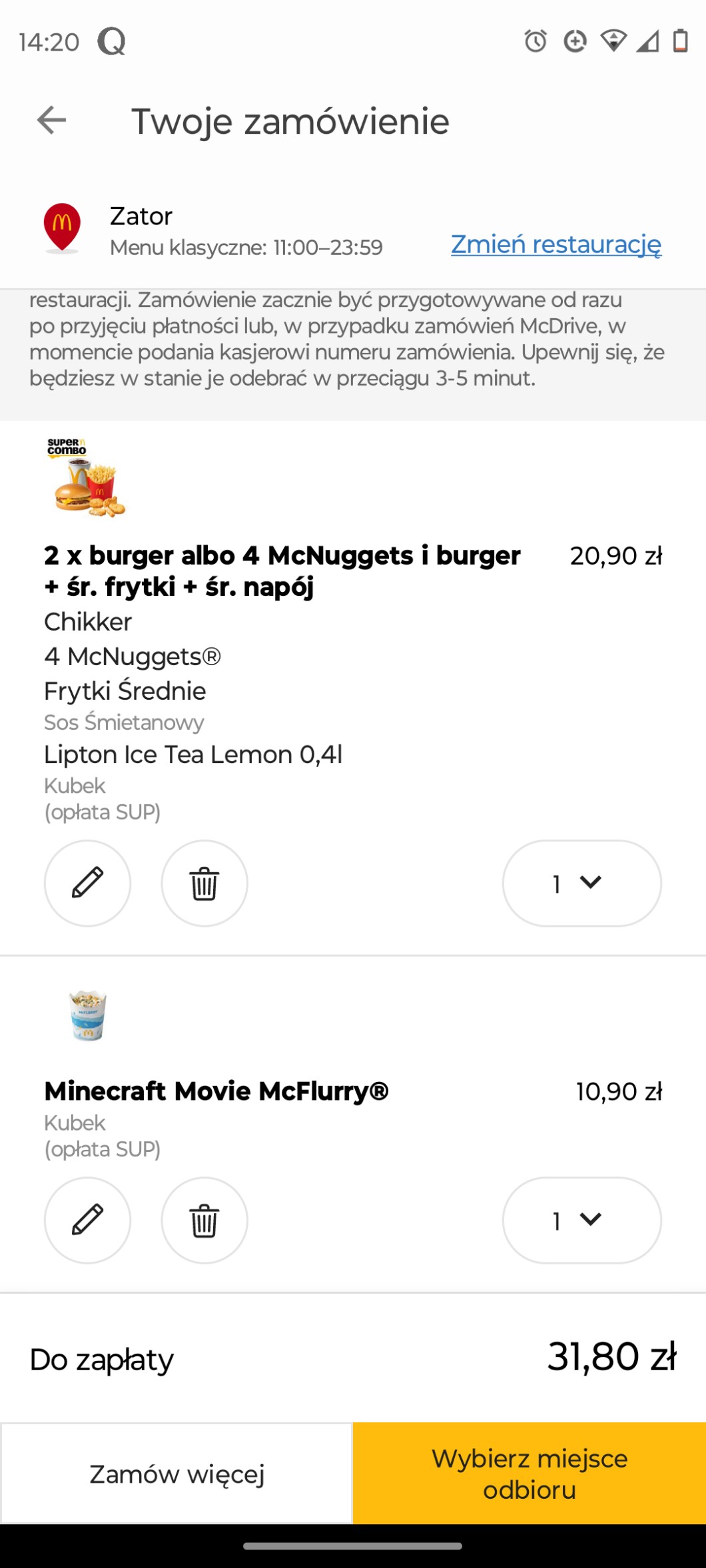Edit the burger and McNuggets combo

click(87, 883)
